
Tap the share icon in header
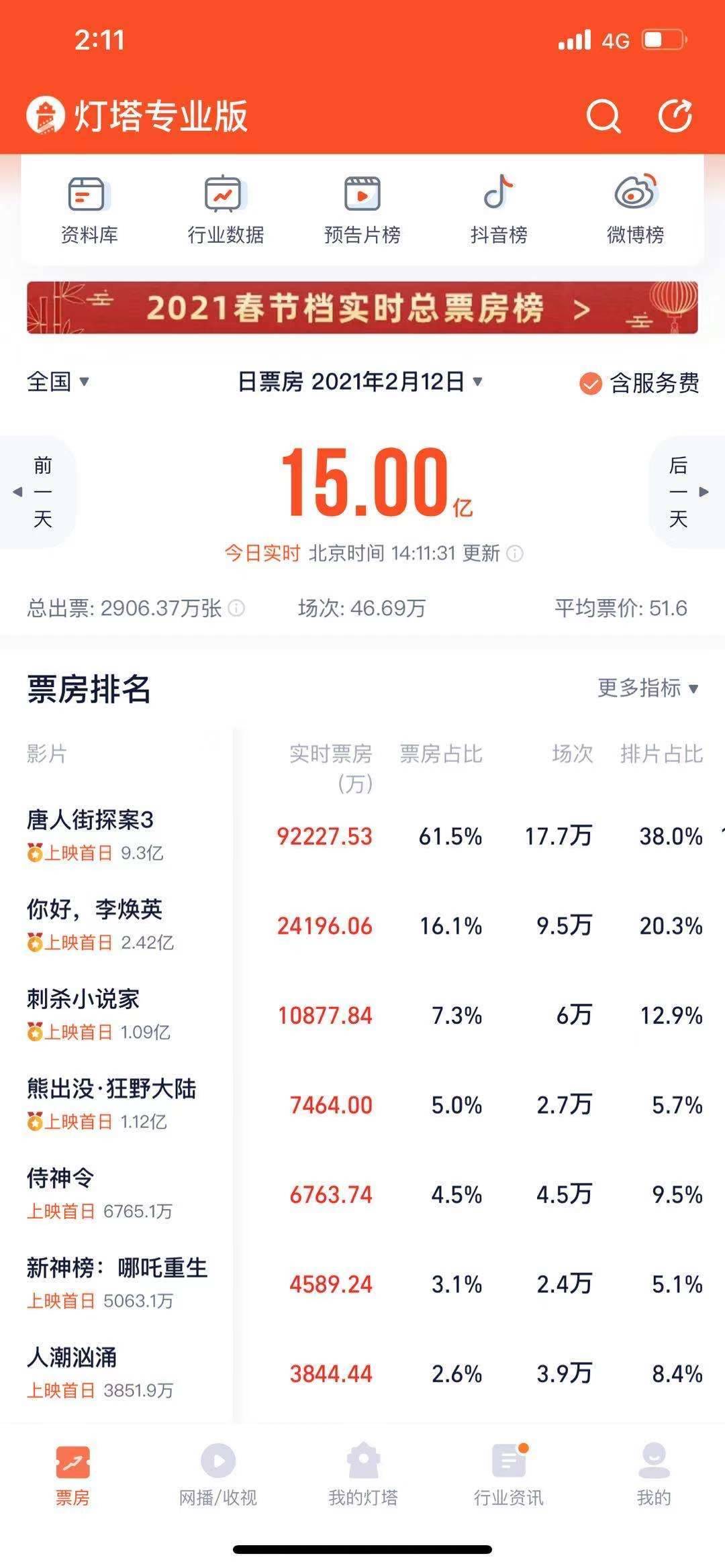point(675,117)
